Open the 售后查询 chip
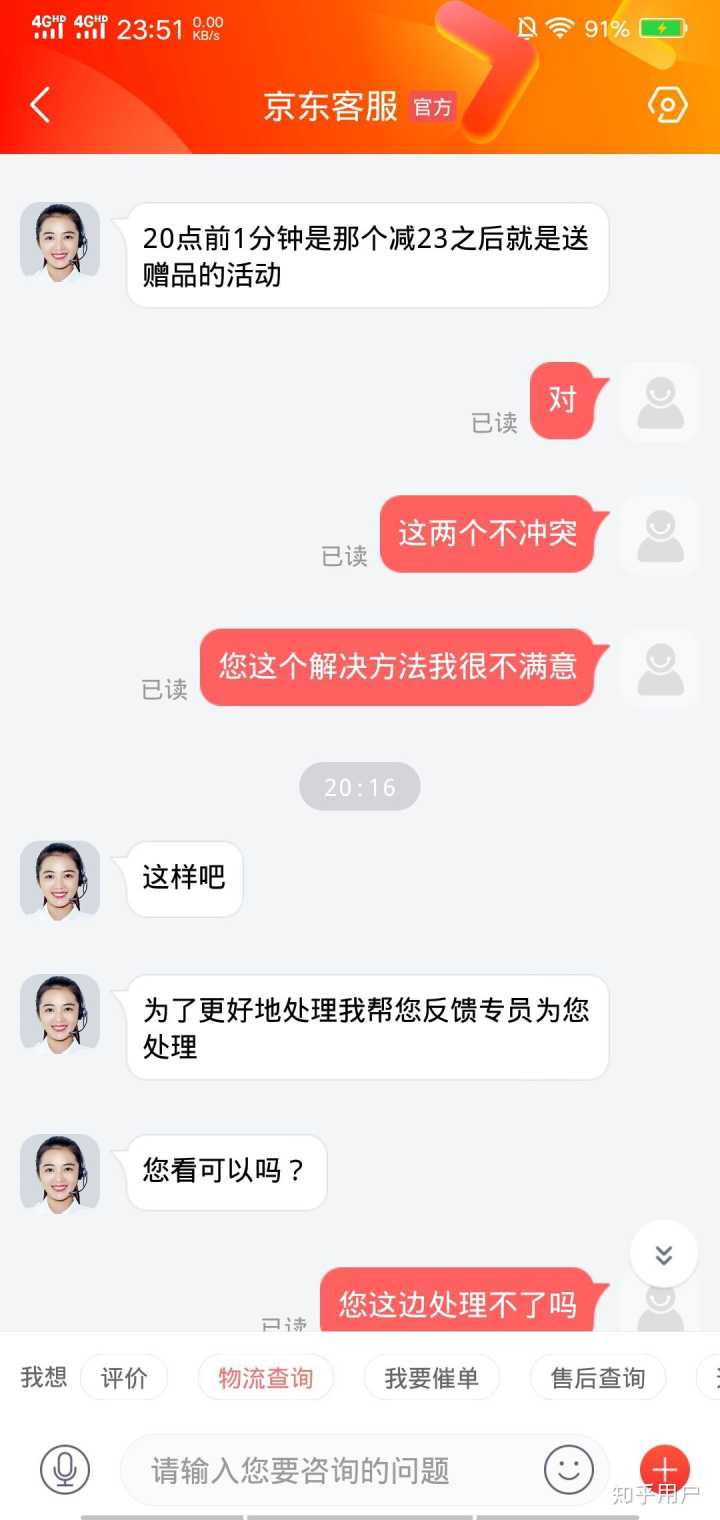The image size is (720, 1520). click(x=597, y=1378)
